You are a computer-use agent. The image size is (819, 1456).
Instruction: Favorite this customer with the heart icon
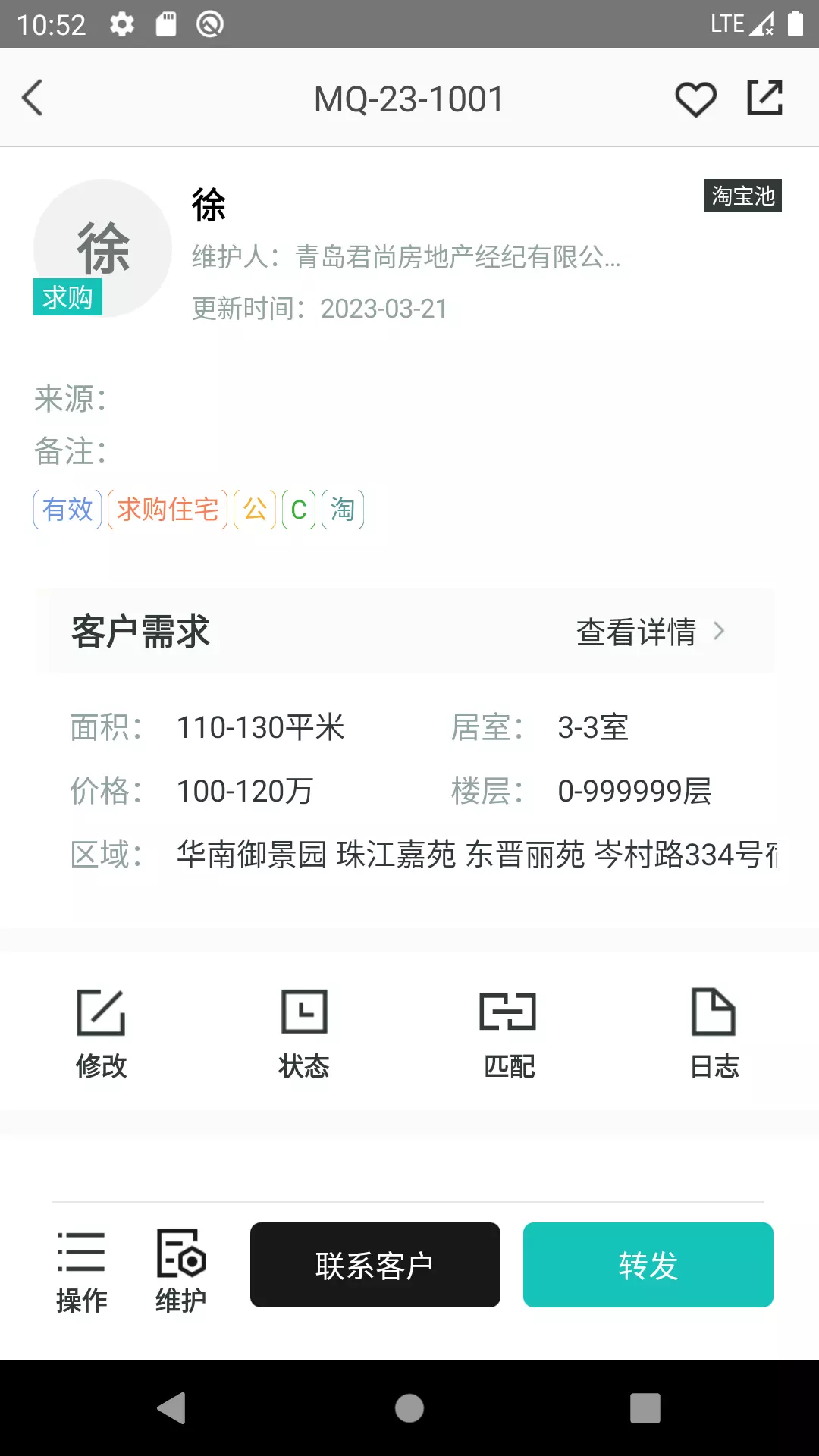pyautogui.click(x=695, y=99)
